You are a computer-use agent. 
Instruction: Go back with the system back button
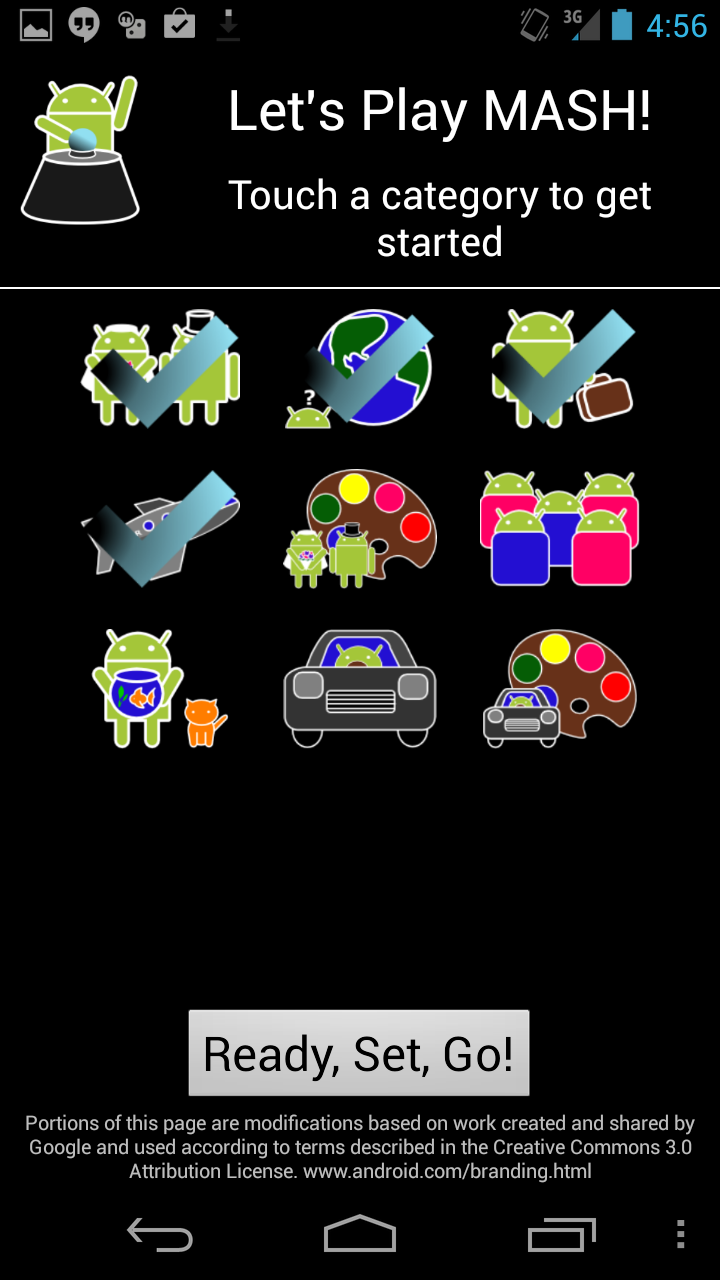160,1235
